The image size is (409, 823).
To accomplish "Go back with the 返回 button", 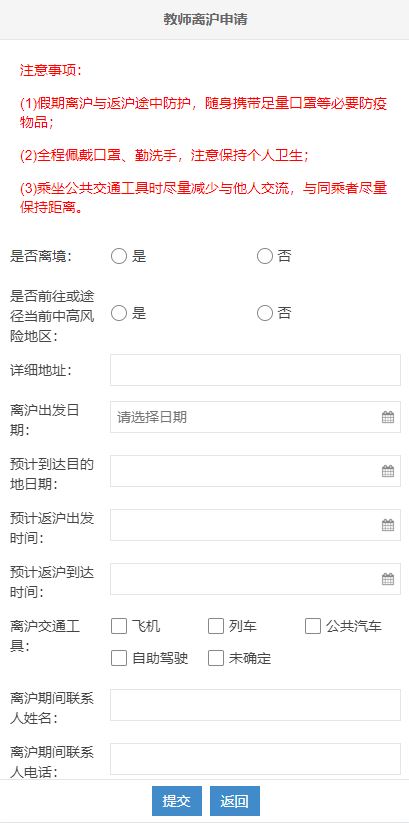I will [235, 801].
